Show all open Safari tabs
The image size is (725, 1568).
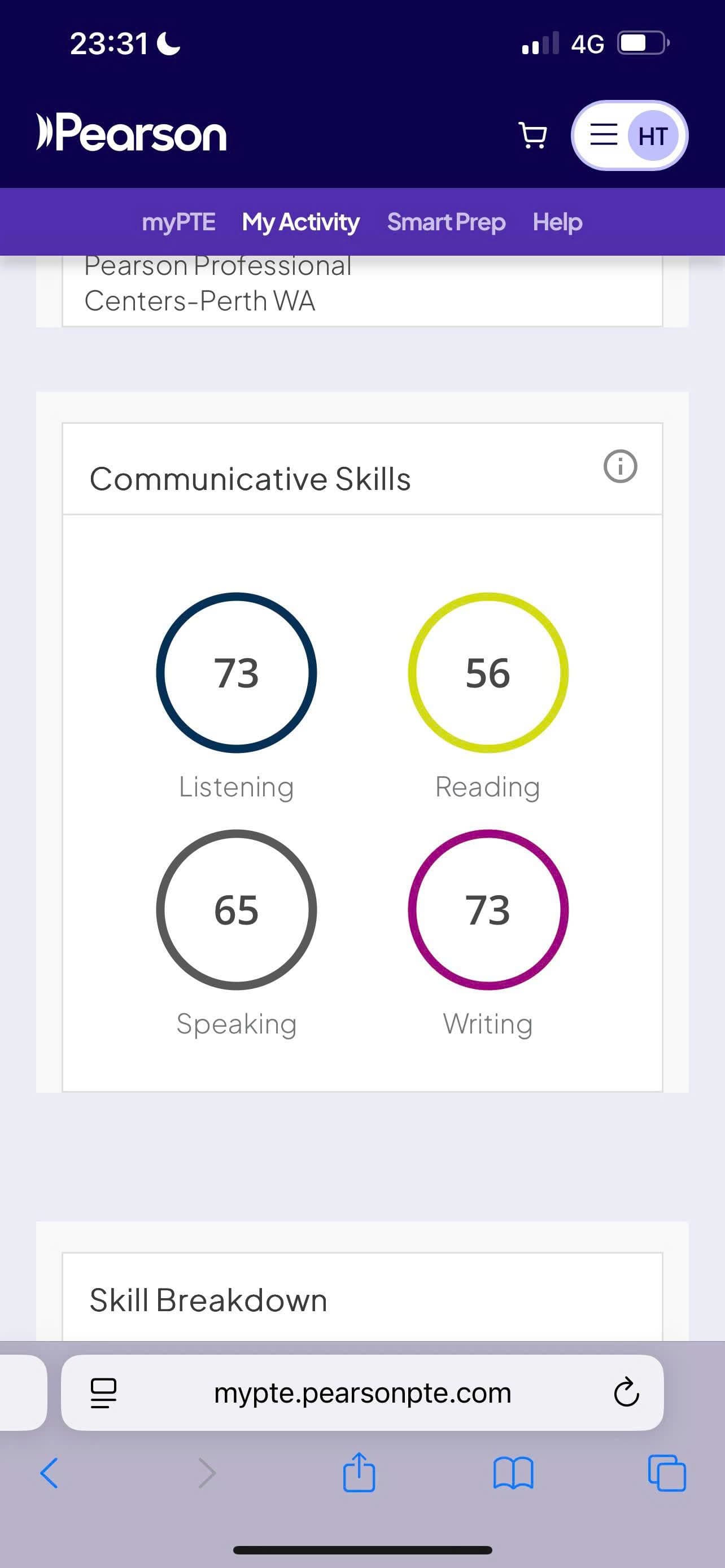point(667,1473)
